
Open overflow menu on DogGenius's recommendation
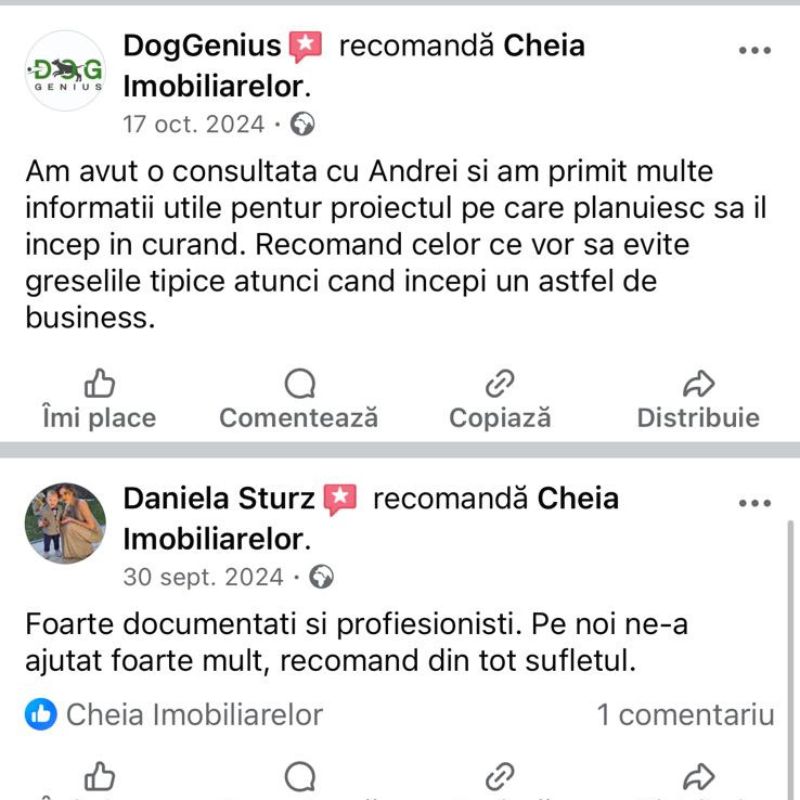(754, 49)
